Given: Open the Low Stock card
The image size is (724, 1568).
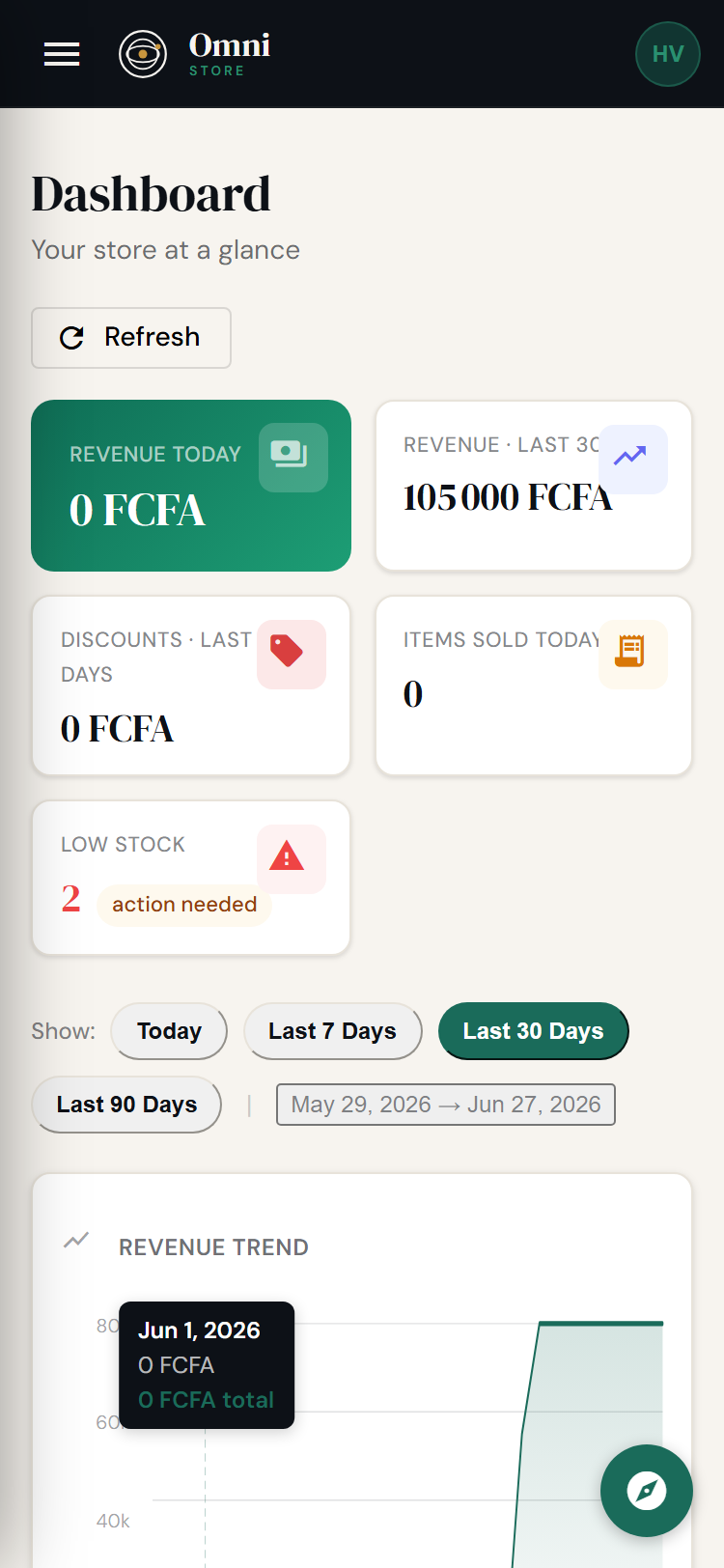Looking at the screenshot, I should point(191,878).
